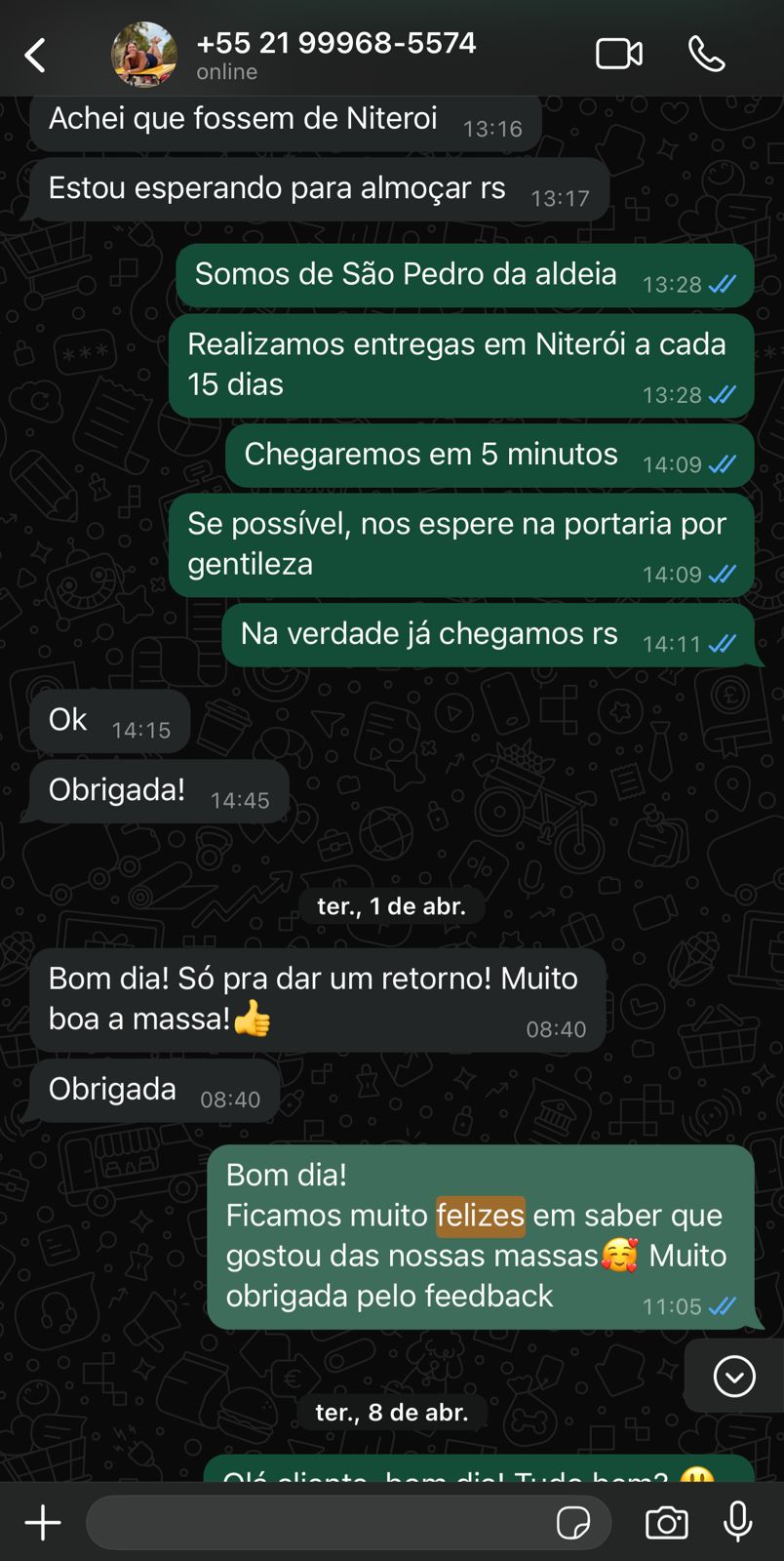Tap the microphone to record voice message
The image size is (784, 1561).
[x=738, y=1522]
